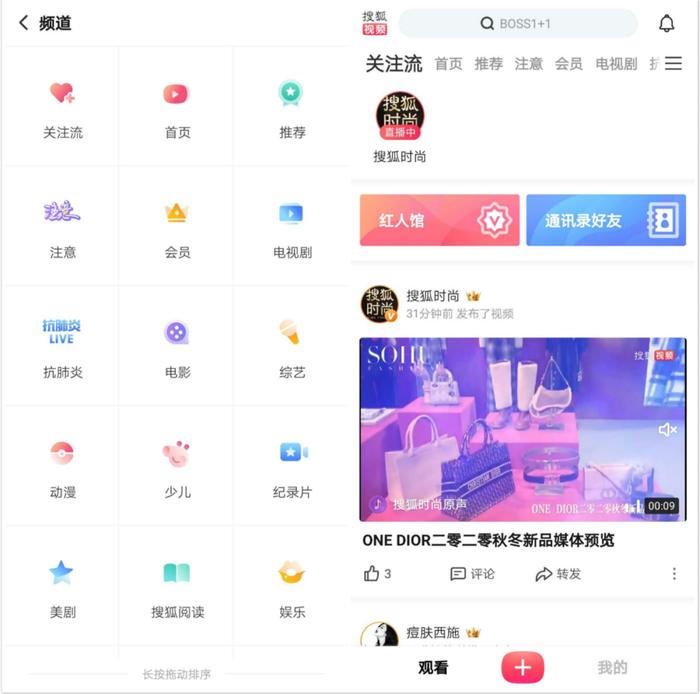Image resolution: width=700 pixels, height=694 pixels.
Task: Open the 搜狐阅读 channel
Action: [177, 587]
